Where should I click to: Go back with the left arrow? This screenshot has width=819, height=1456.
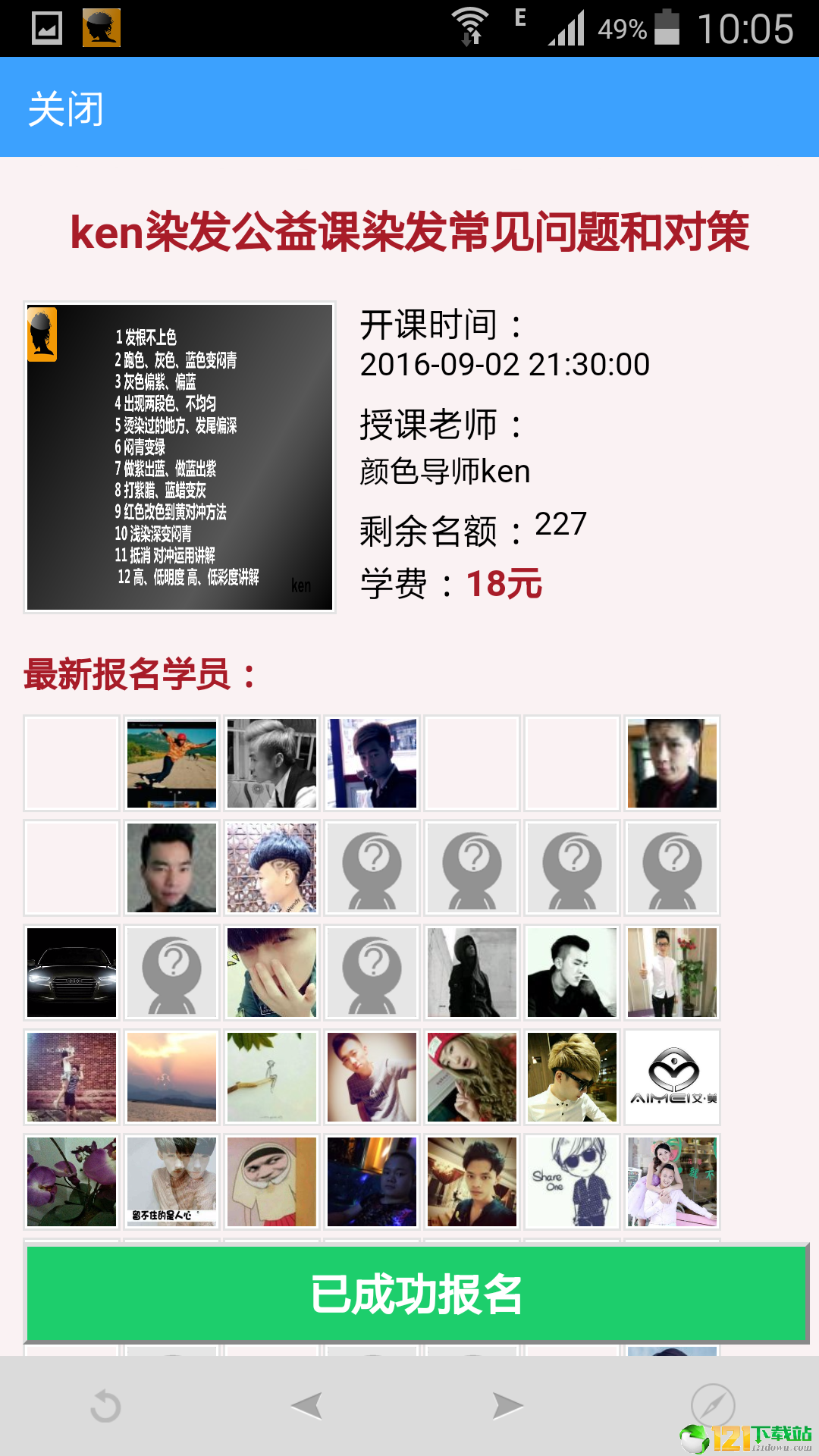(x=306, y=1405)
